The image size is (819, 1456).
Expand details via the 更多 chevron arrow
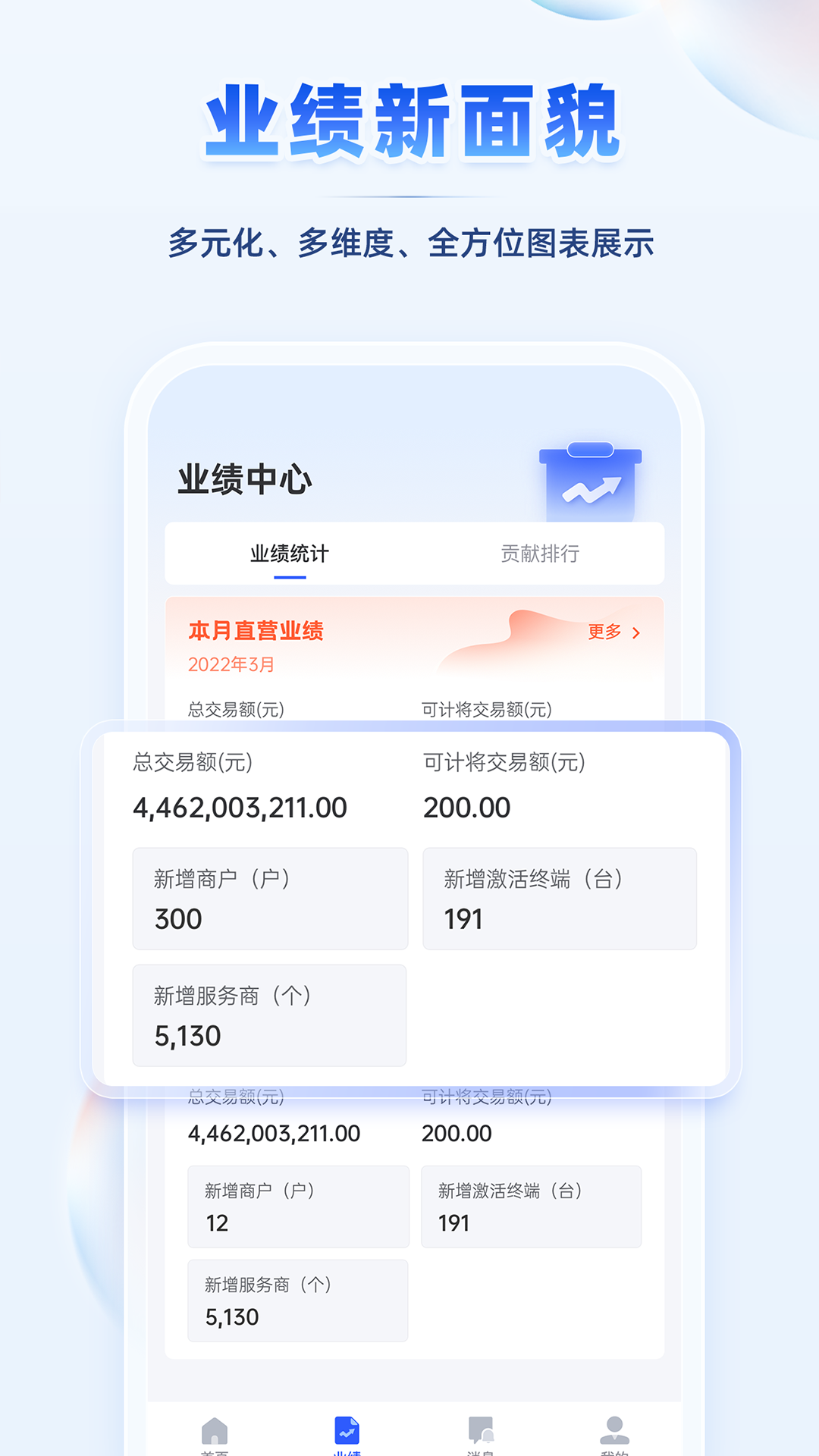(x=637, y=632)
